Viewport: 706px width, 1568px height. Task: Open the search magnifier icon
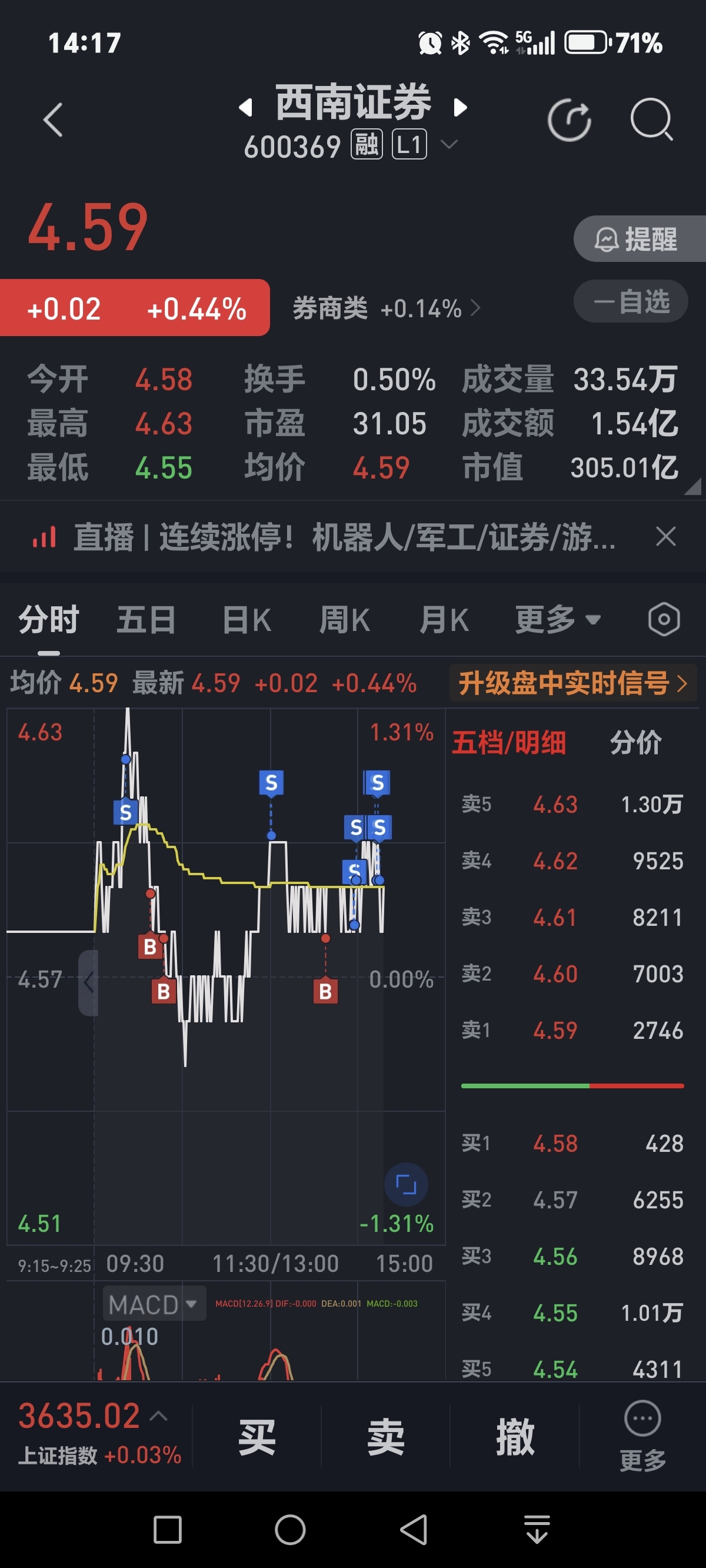tap(651, 119)
